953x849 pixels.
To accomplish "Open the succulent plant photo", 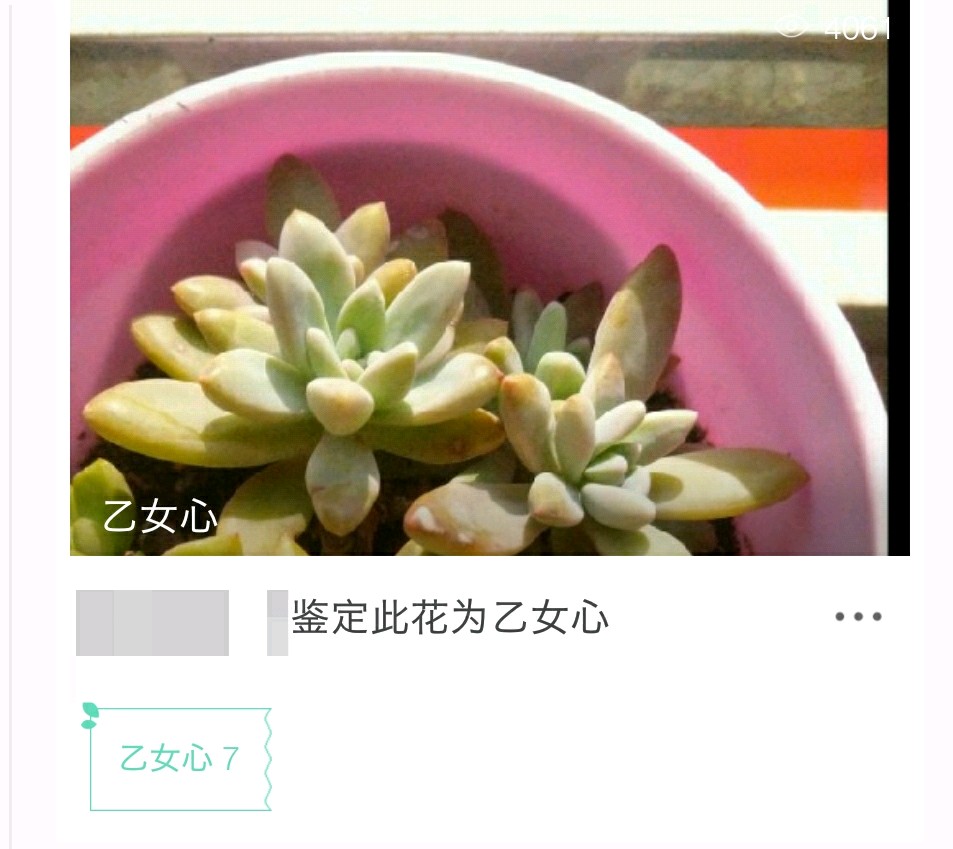I will [478, 300].
